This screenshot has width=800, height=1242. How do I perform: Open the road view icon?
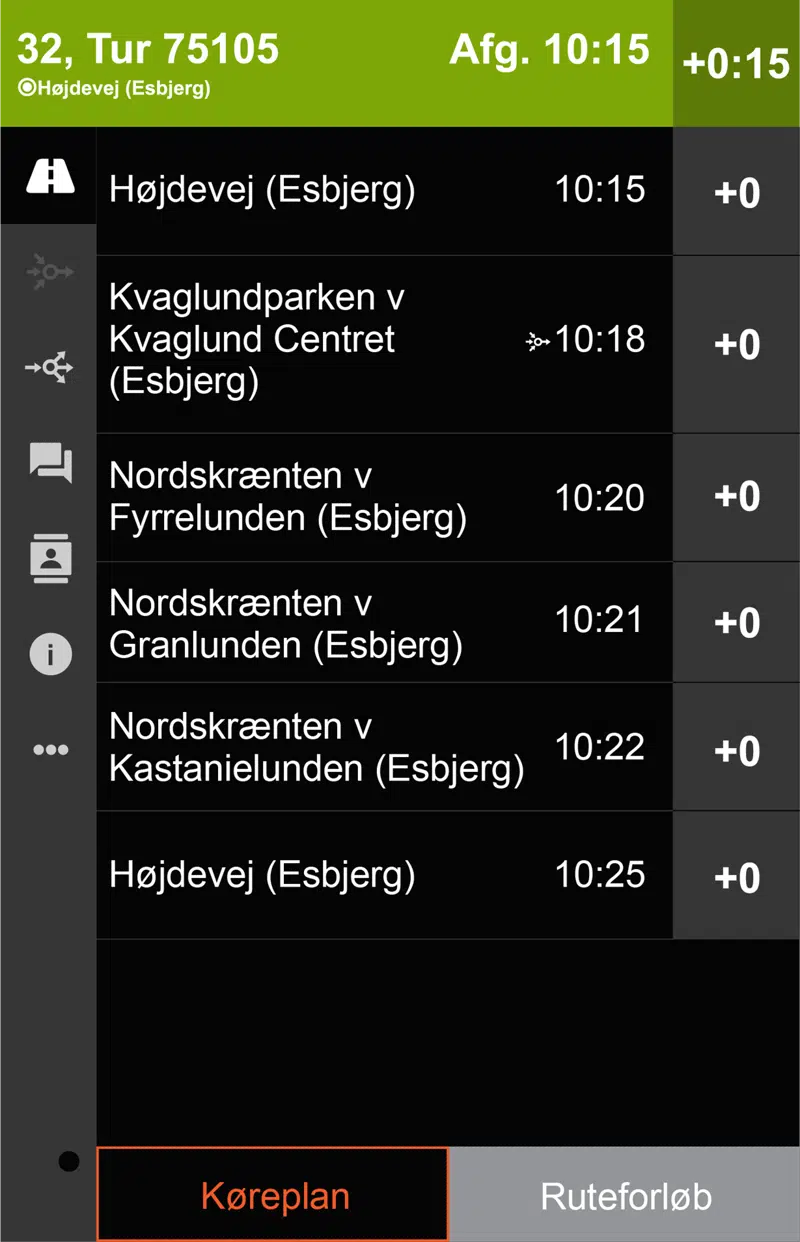pos(49,177)
